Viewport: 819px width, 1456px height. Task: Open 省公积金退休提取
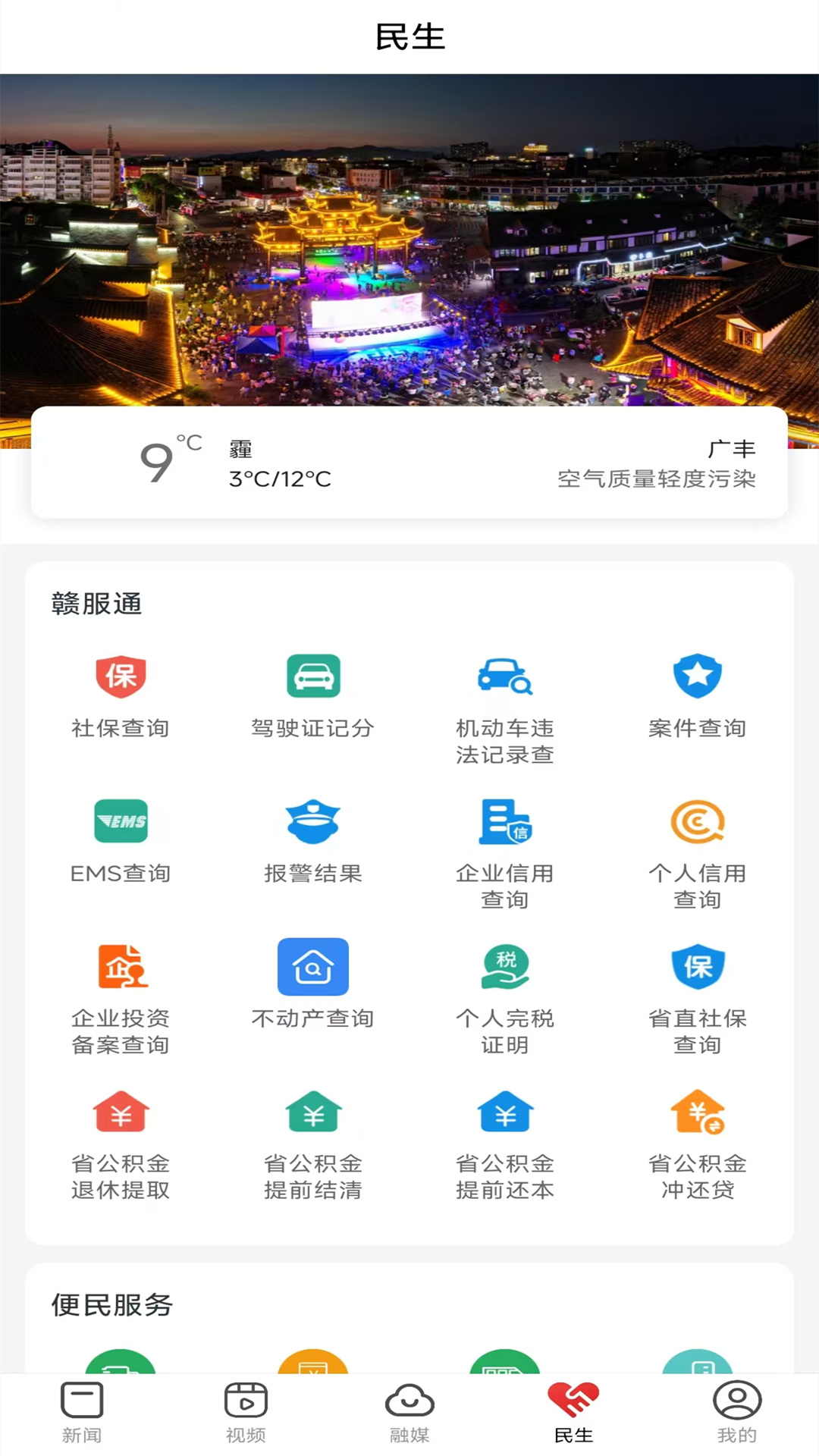pyautogui.click(x=121, y=1113)
